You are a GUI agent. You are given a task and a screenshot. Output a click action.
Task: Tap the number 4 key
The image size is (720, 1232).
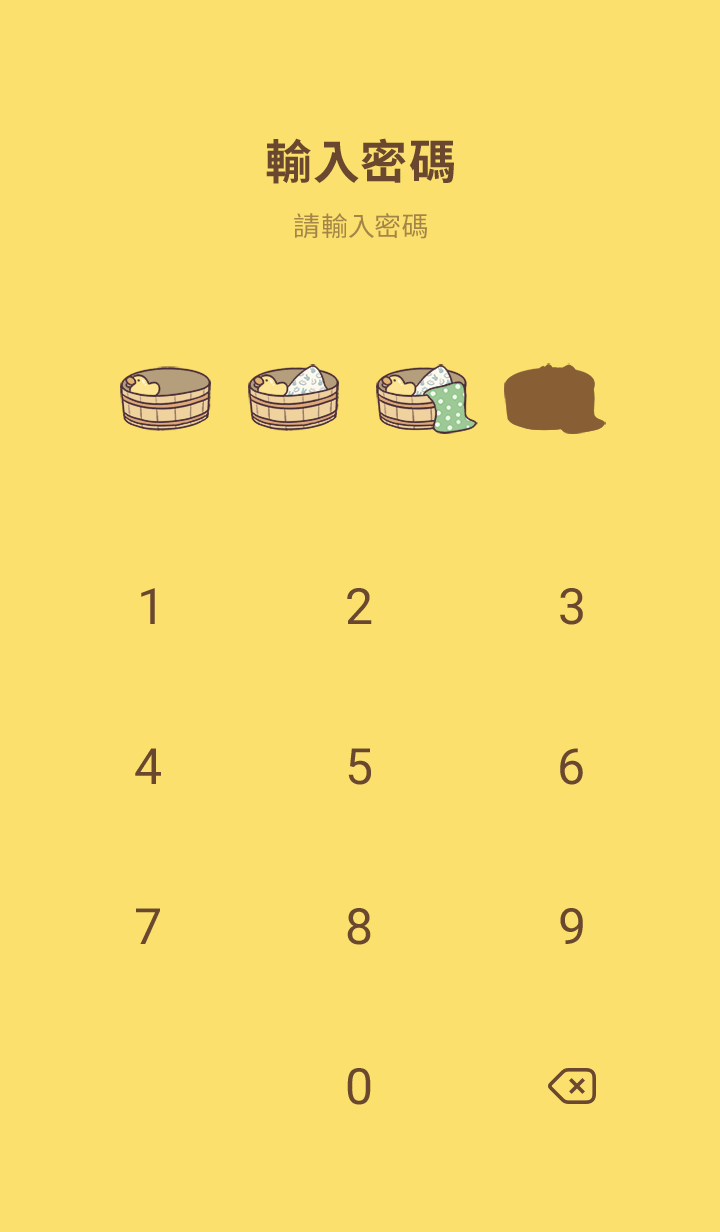149,767
